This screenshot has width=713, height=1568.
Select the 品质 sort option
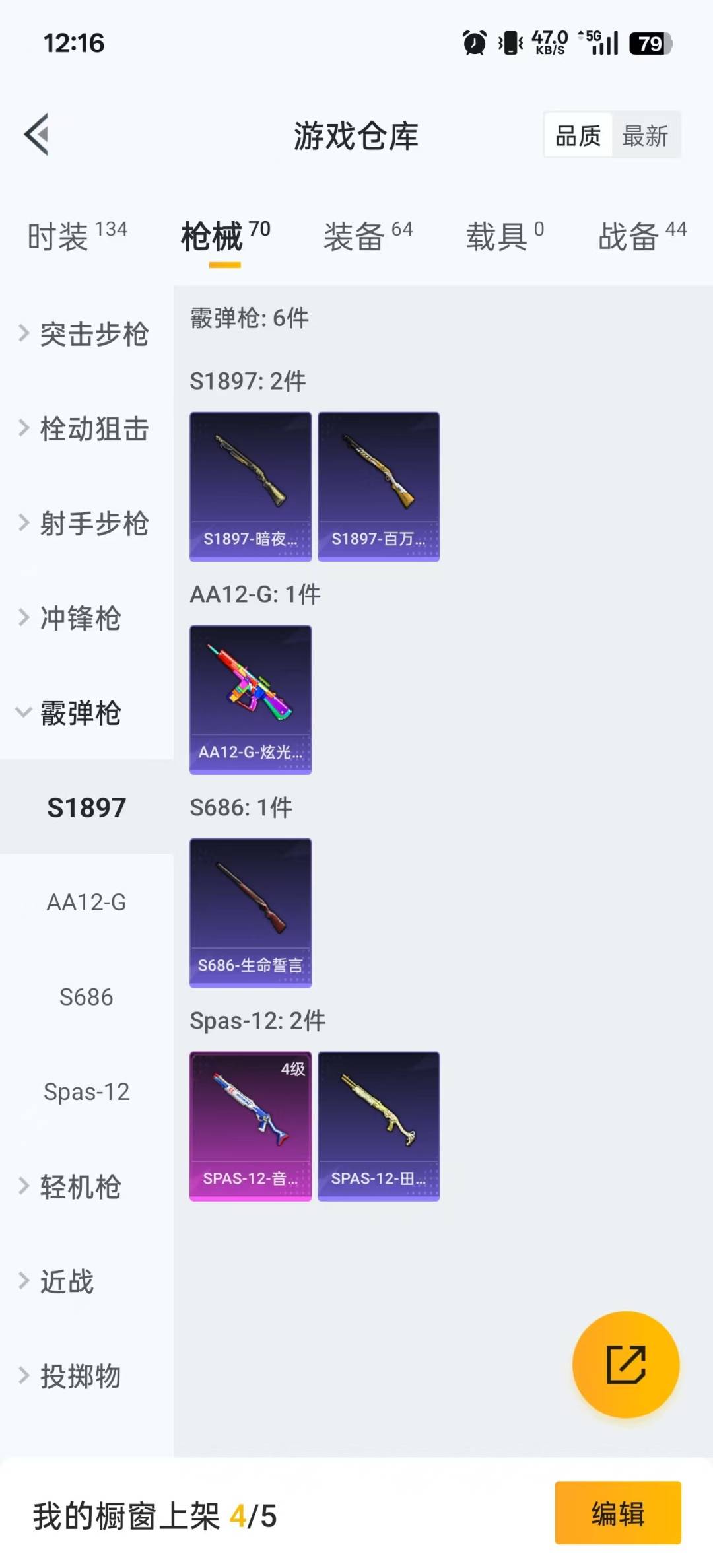[576, 135]
